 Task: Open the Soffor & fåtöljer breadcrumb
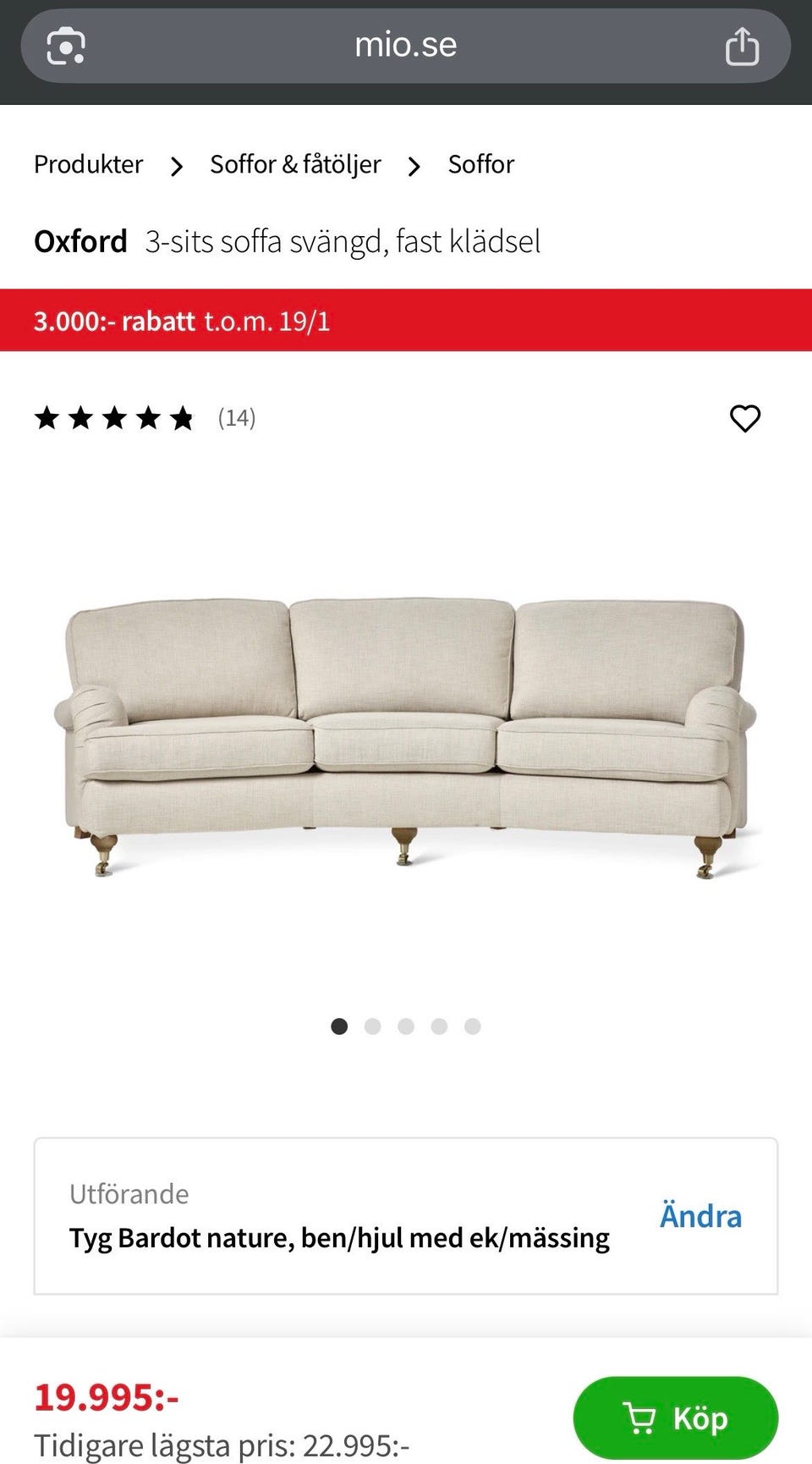click(295, 164)
